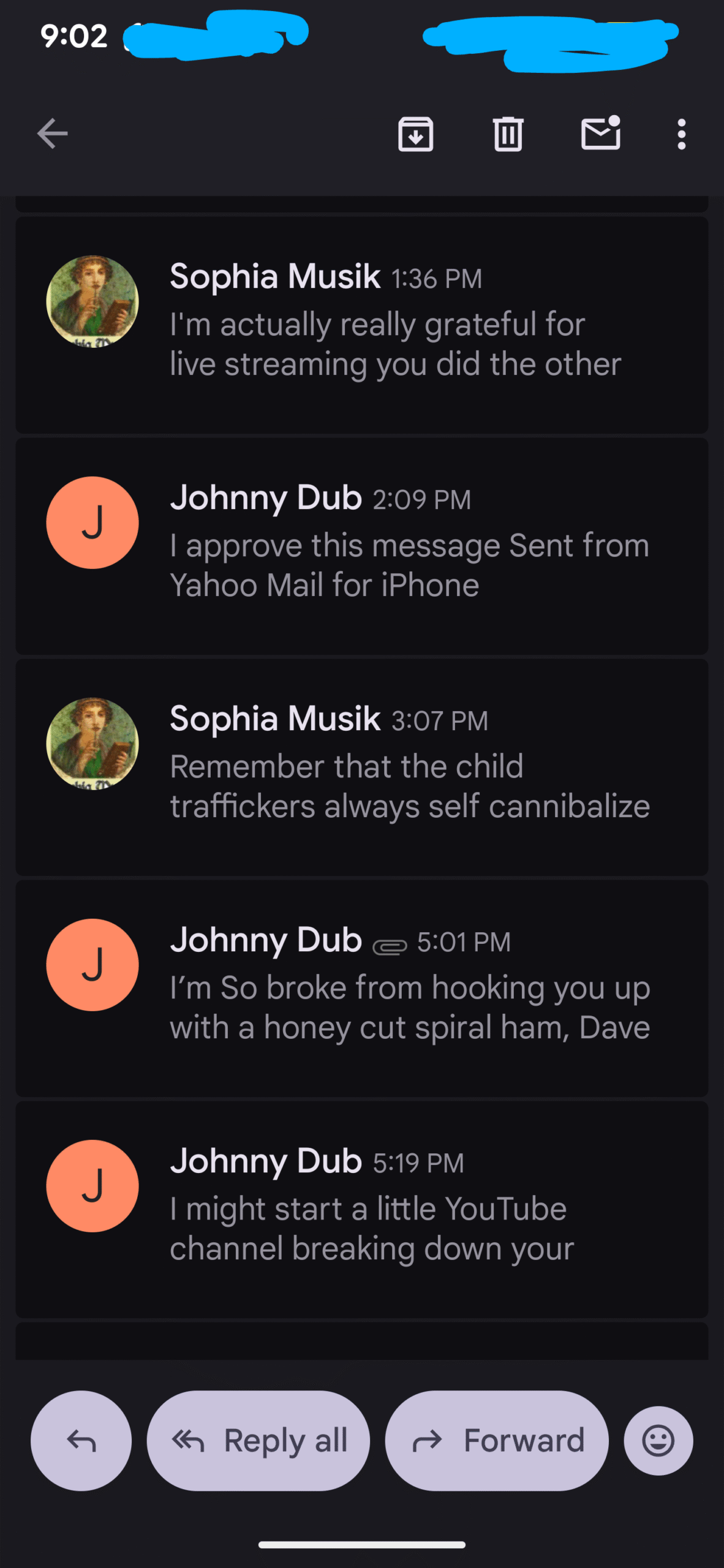Image resolution: width=724 pixels, height=1568 pixels.
Task: Mark the thread as unread
Action: click(600, 134)
